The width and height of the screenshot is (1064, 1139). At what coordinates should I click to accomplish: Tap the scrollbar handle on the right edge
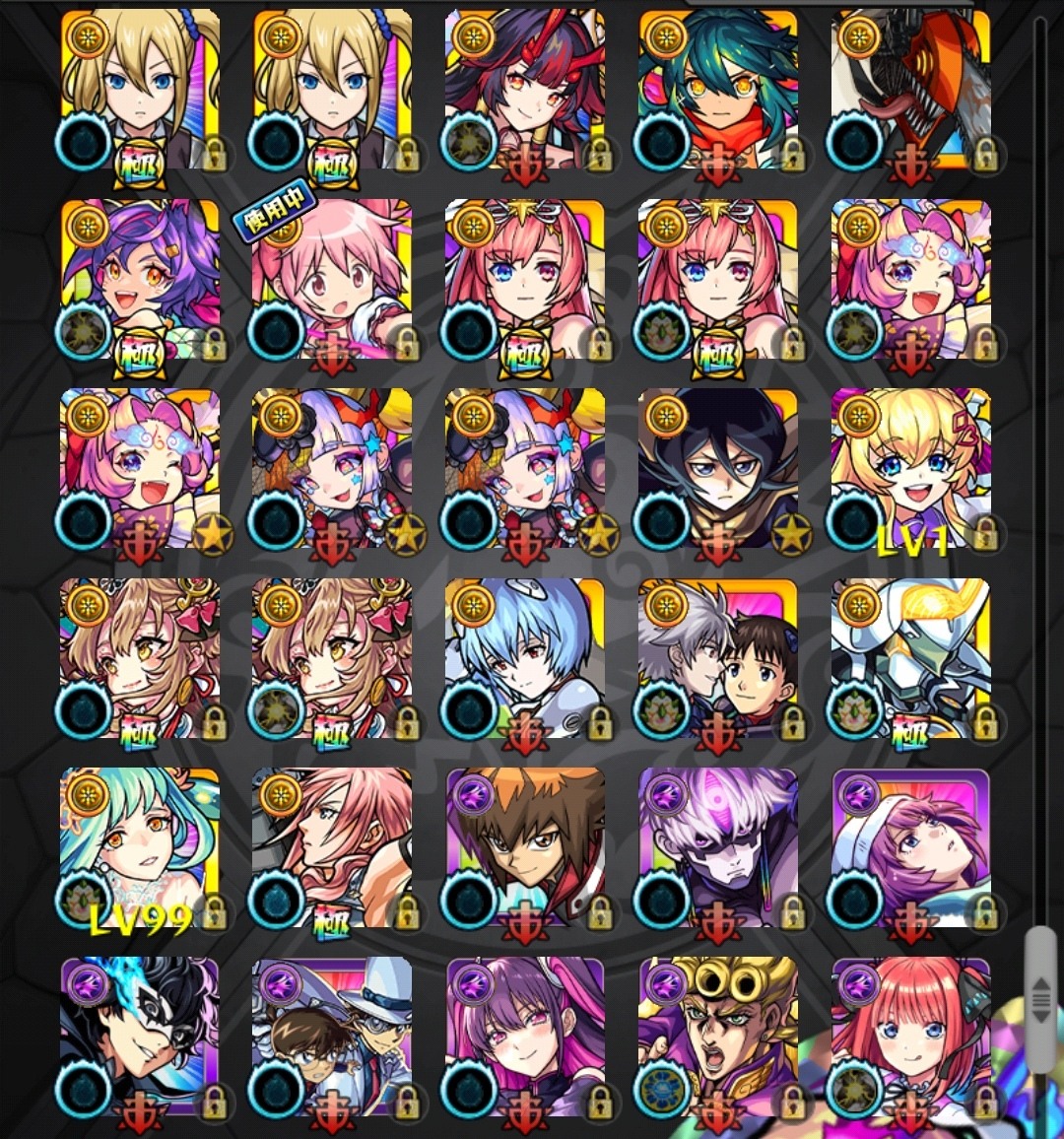pos(1040,1000)
